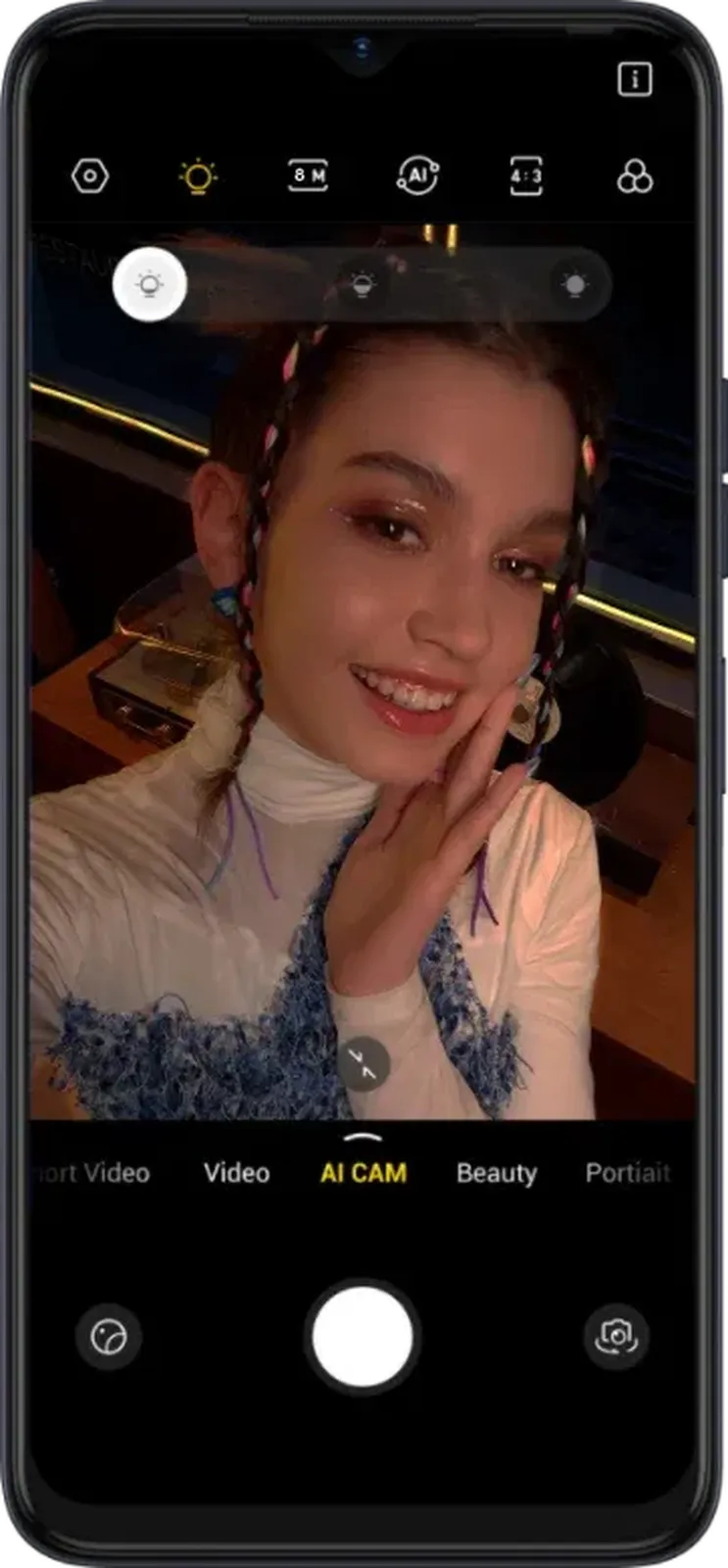Select the medium fill light level
The image size is (728, 1568).
[x=363, y=286]
